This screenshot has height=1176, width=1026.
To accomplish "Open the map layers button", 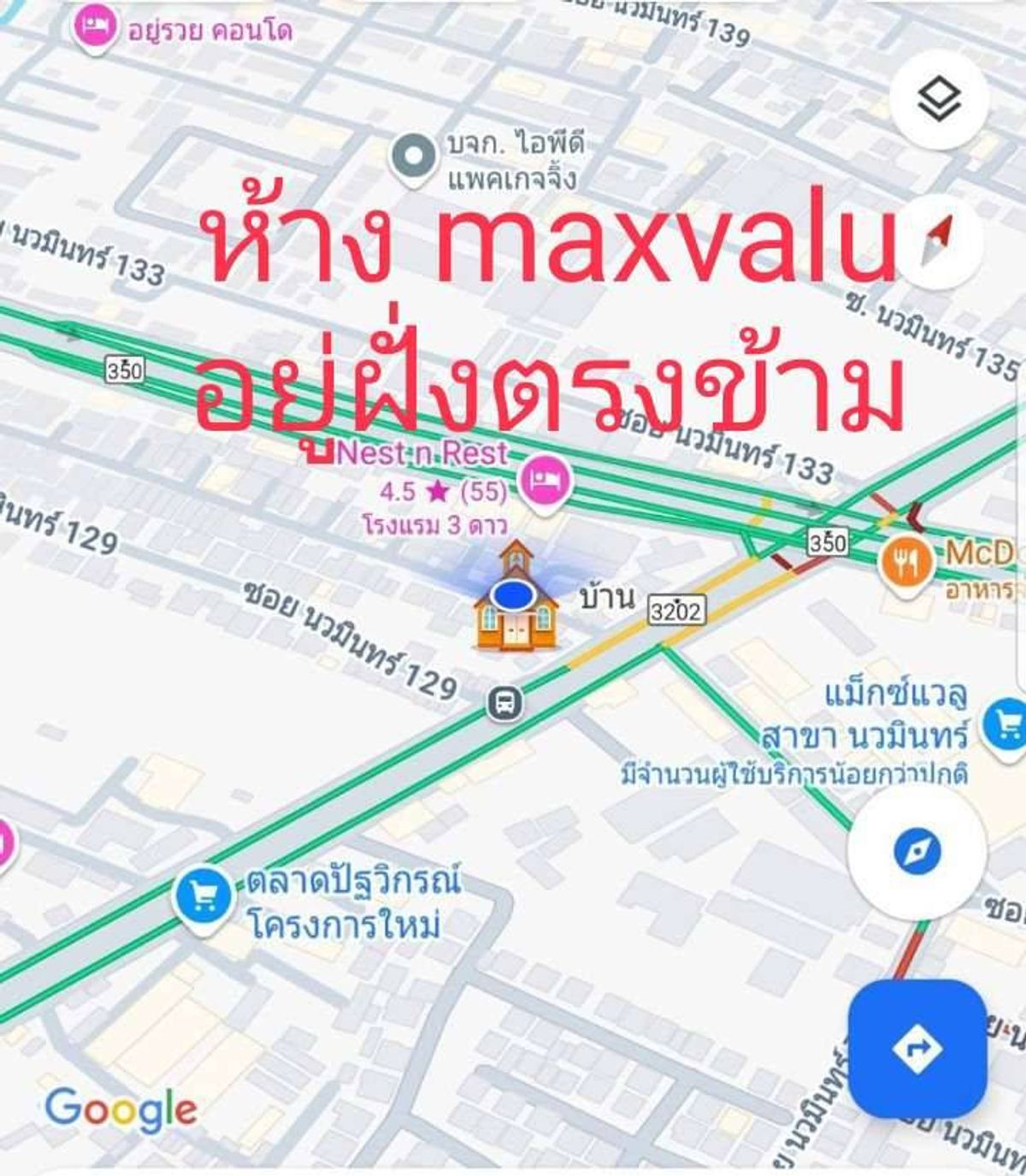I will pos(939,99).
